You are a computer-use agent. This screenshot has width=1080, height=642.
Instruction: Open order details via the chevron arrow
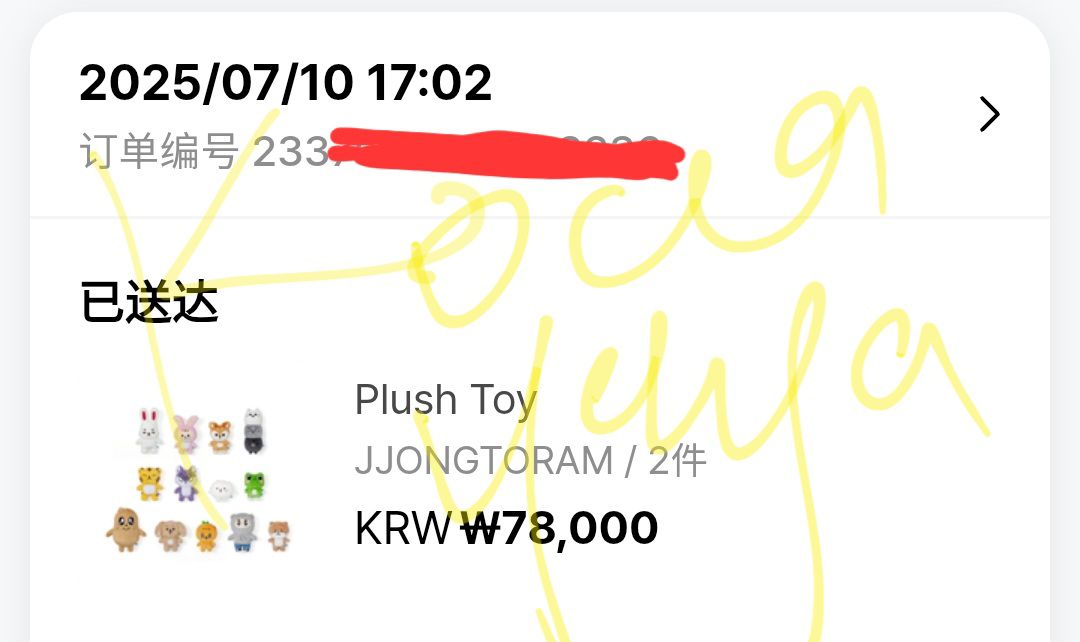tap(989, 114)
